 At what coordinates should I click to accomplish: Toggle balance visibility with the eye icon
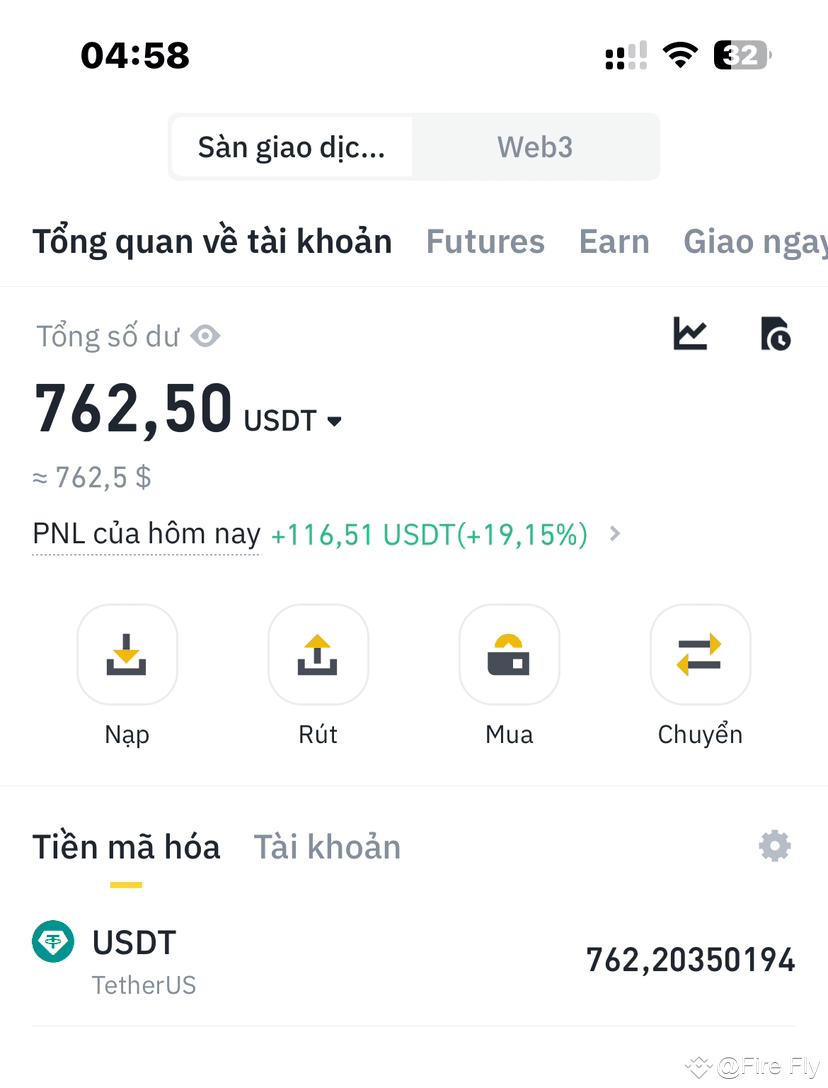click(205, 336)
